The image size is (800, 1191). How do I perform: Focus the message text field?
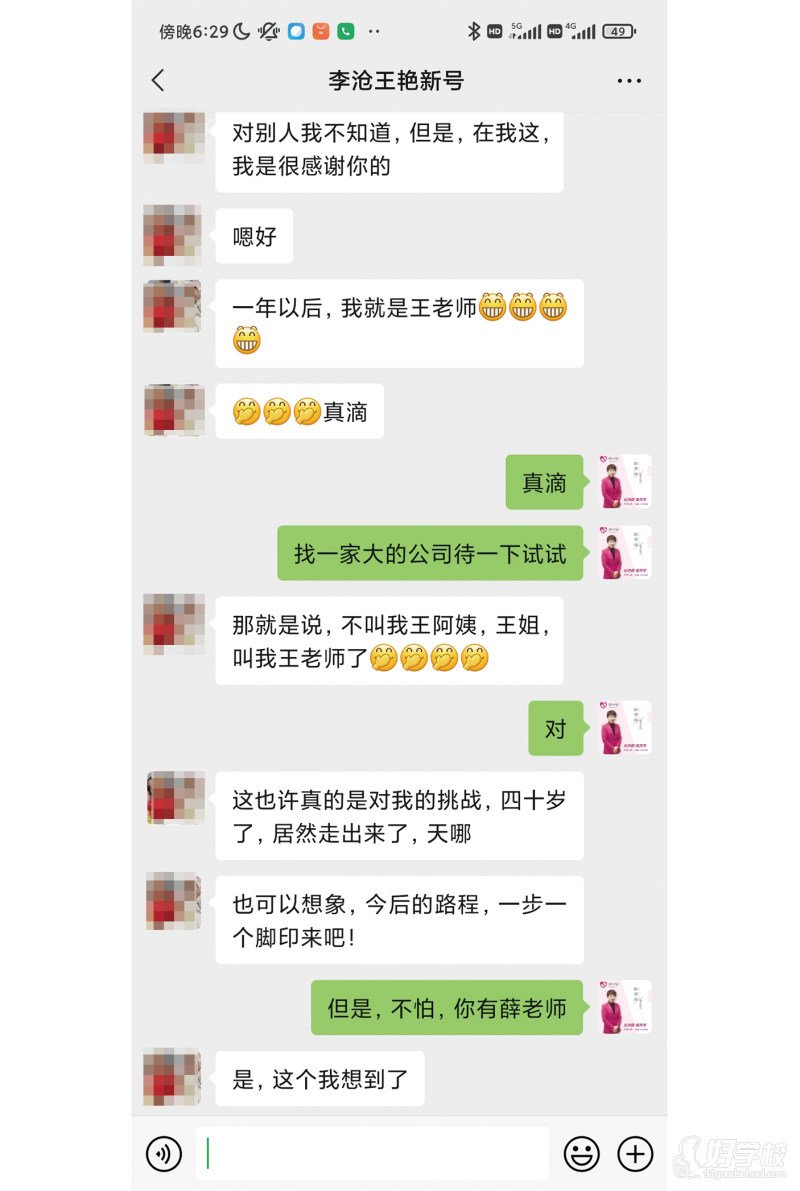(x=372, y=1153)
